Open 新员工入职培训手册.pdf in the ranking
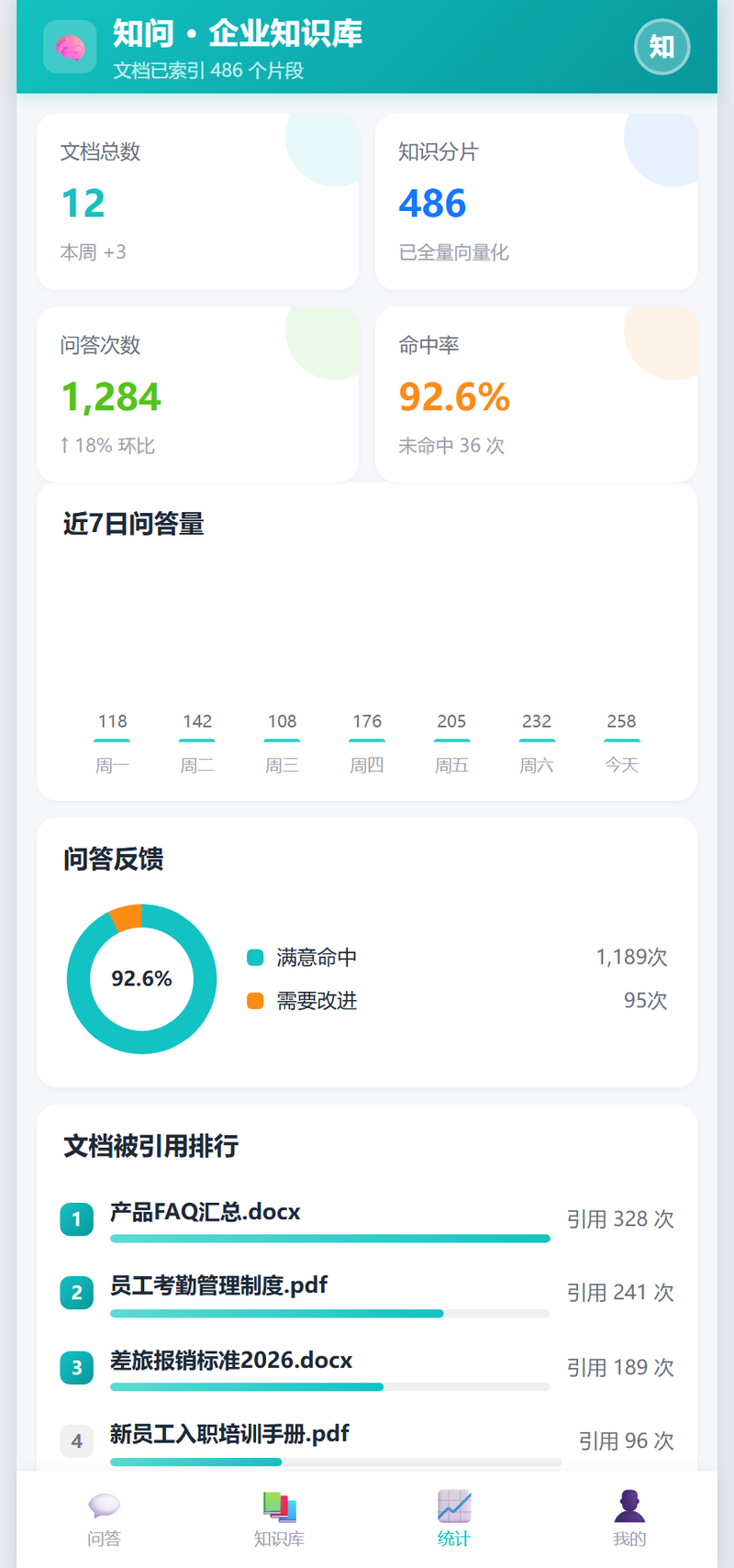Image resolution: width=734 pixels, height=1568 pixels. coord(367,1441)
